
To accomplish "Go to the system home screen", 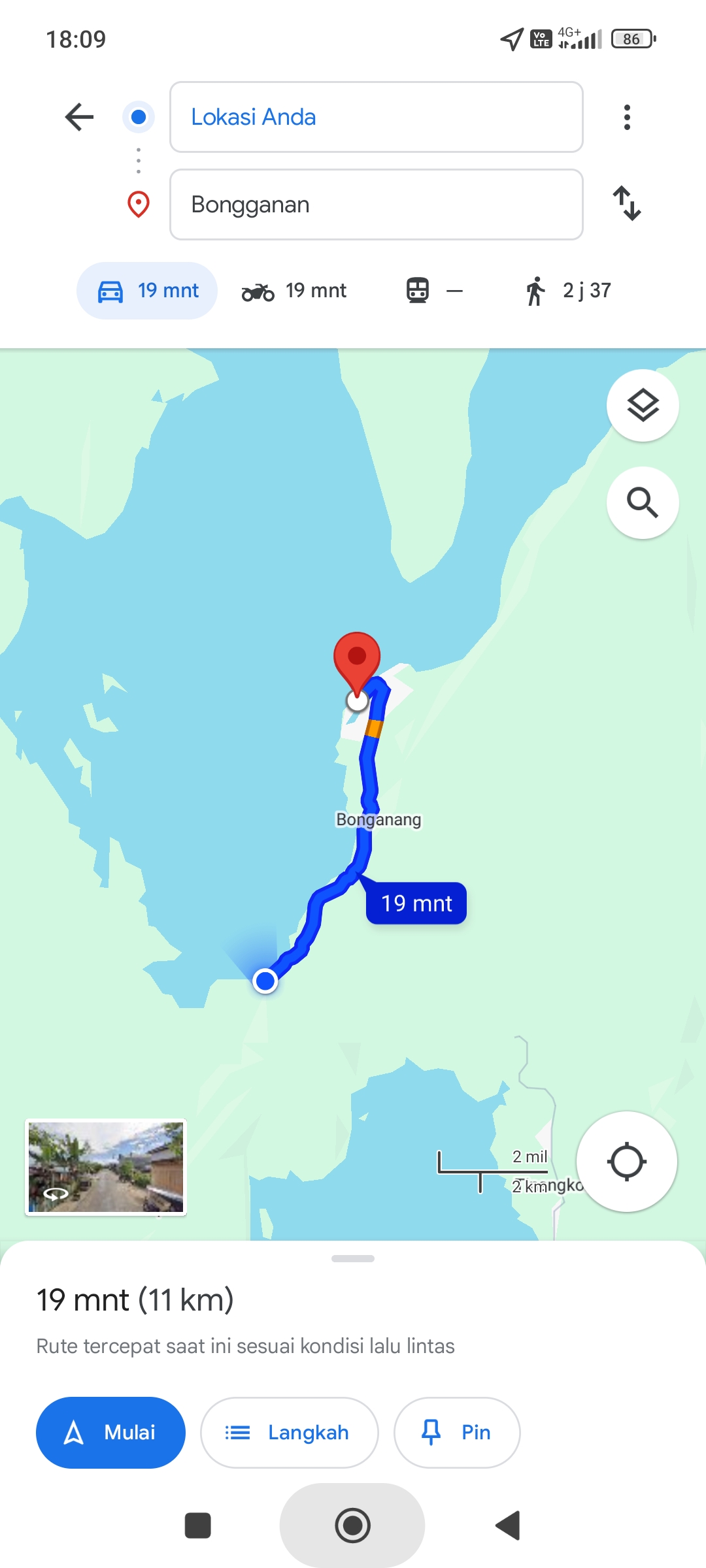I will tap(352, 1526).
